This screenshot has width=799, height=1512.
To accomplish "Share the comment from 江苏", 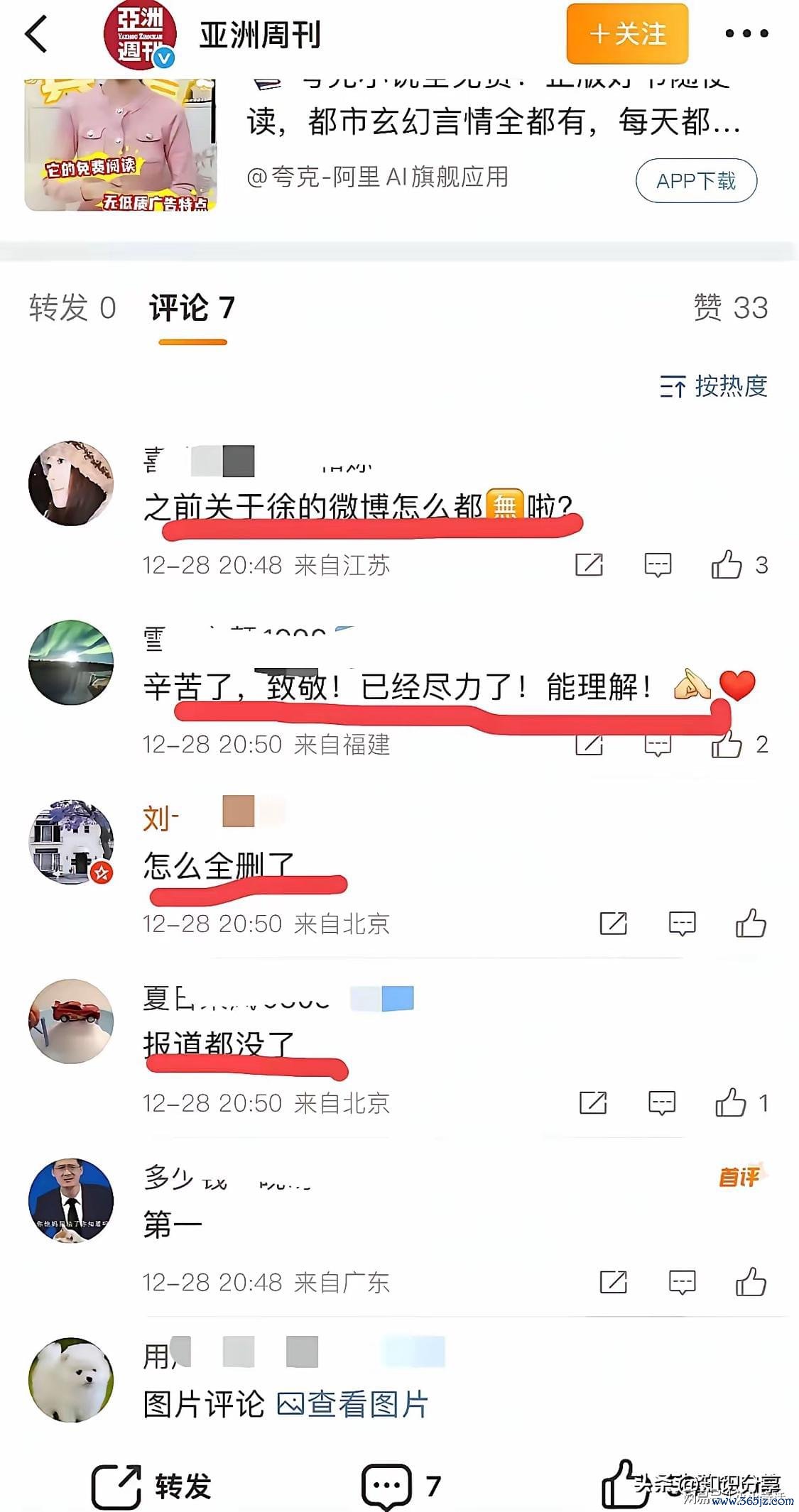I will coord(589,565).
